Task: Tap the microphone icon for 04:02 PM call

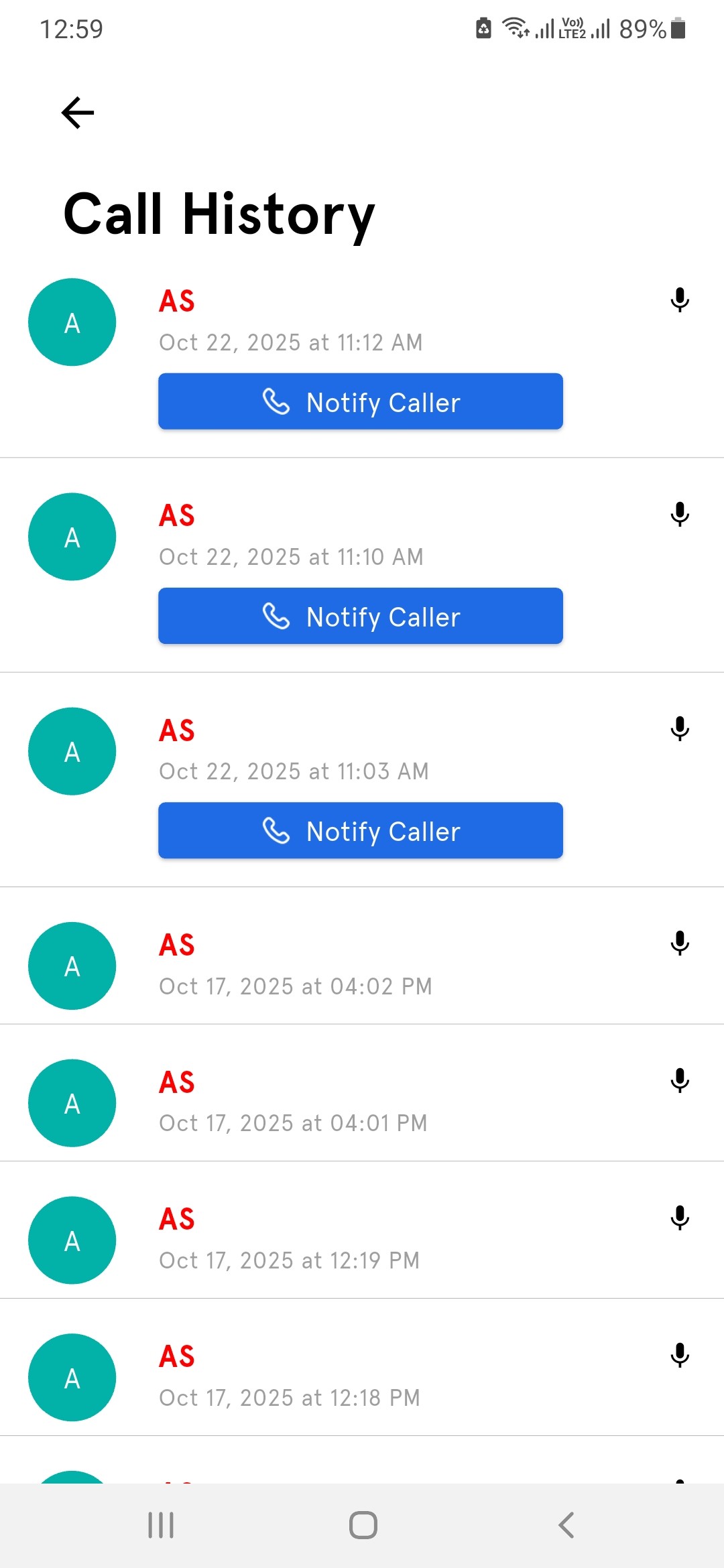Action: pyautogui.click(x=680, y=943)
